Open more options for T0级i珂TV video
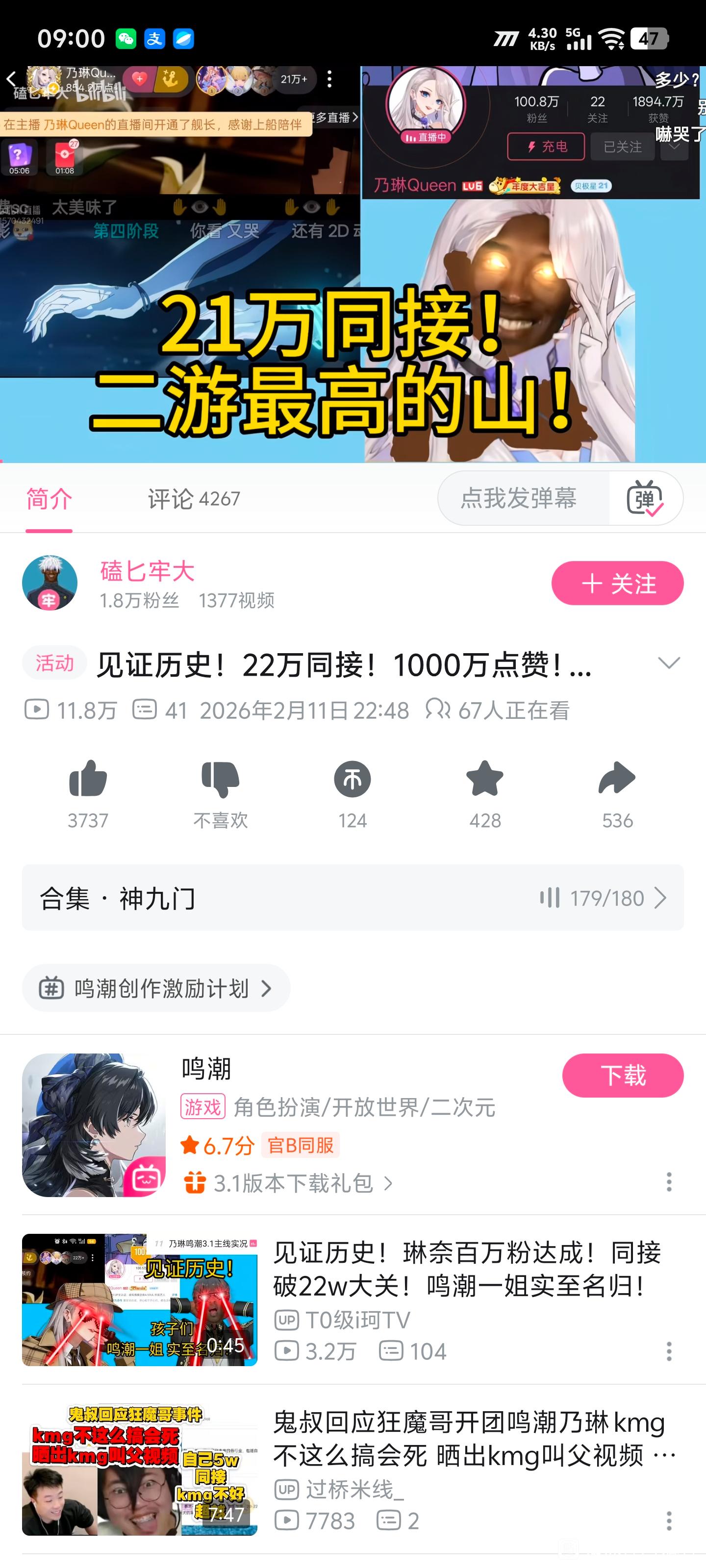This screenshot has width=706, height=1568. [668, 1351]
